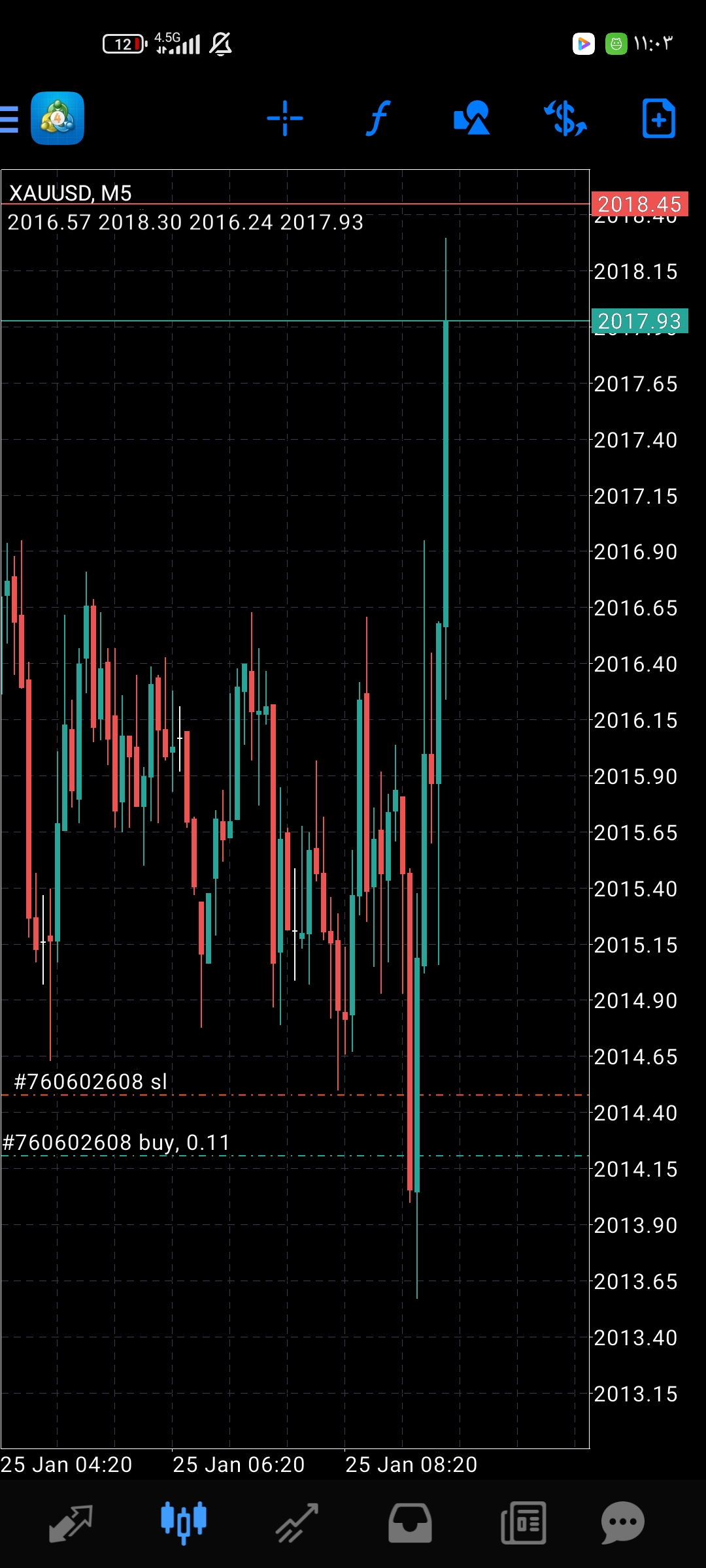Open the Trade tab
706x1568 pixels.
click(x=297, y=1524)
